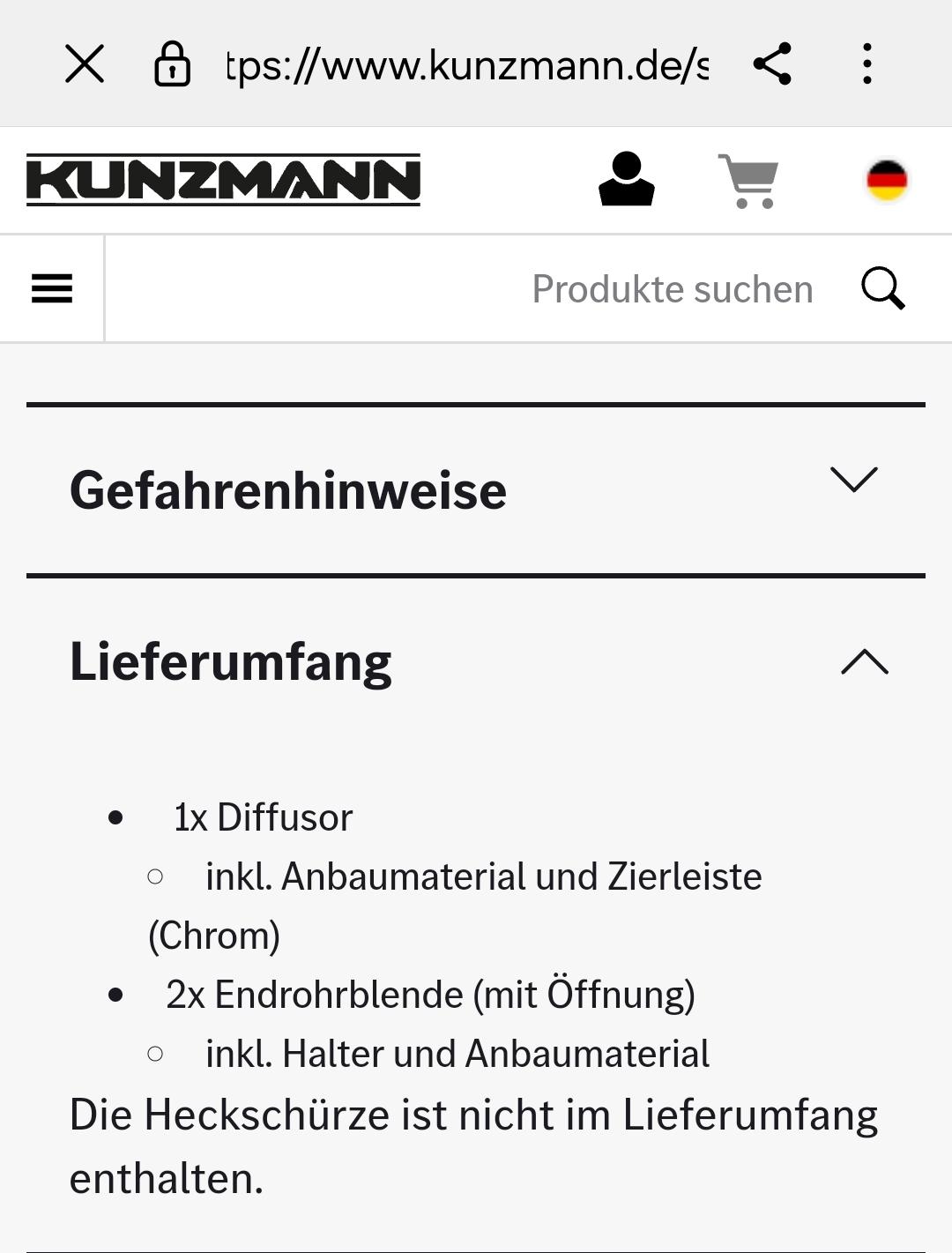Image resolution: width=952 pixels, height=1253 pixels.
Task: Open the user account icon
Action: pyautogui.click(x=626, y=180)
